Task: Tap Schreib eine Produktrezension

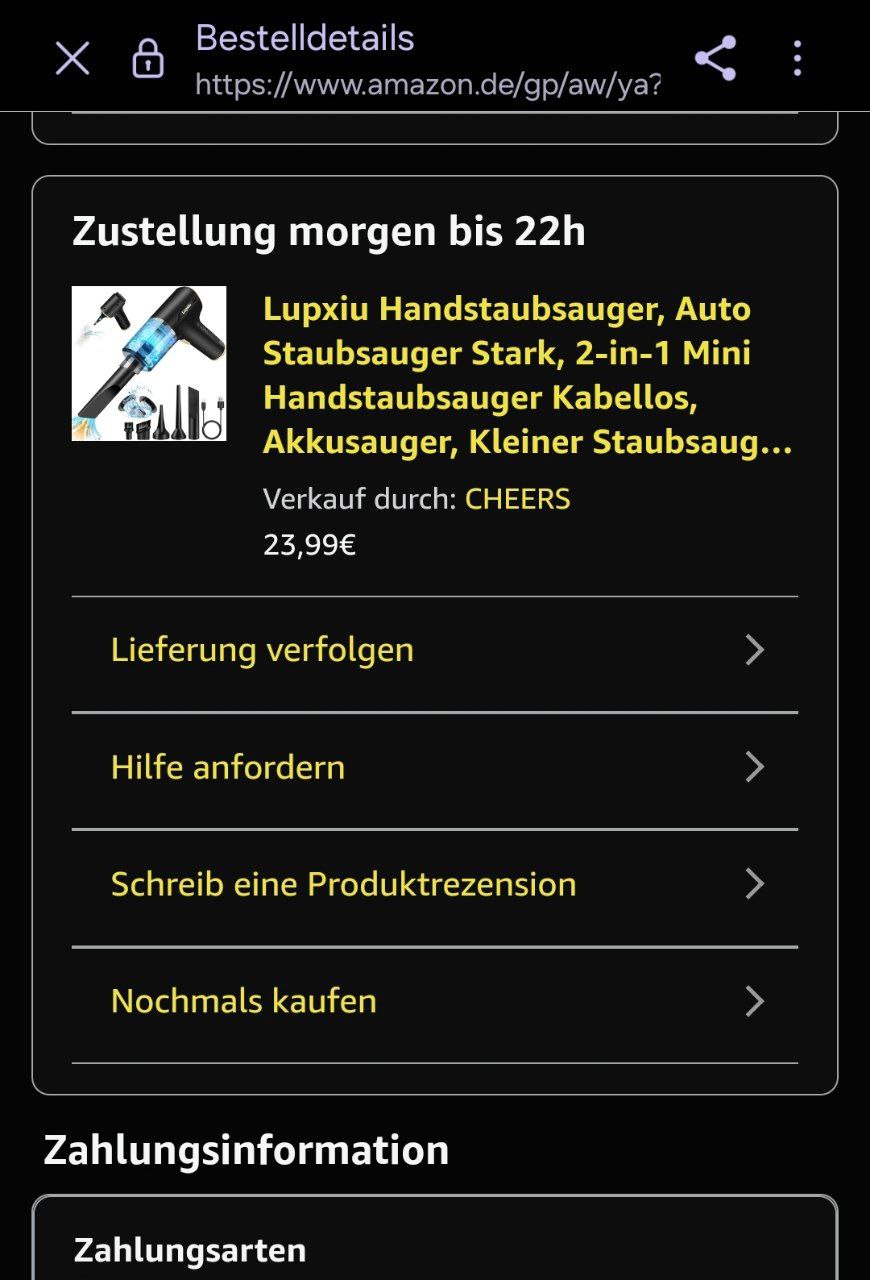Action: coord(434,885)
